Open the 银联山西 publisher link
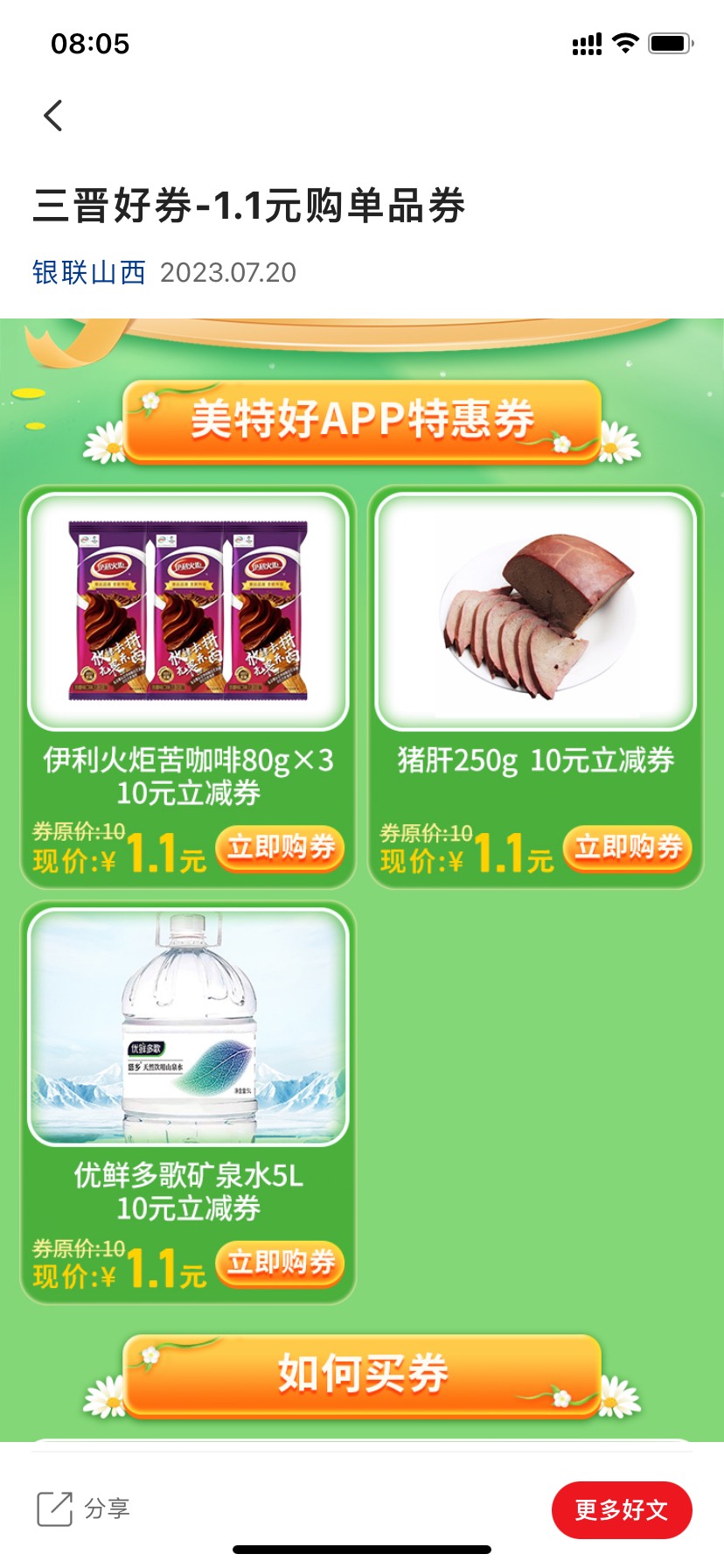724x1568 pixels. click(x=89, y=272)
